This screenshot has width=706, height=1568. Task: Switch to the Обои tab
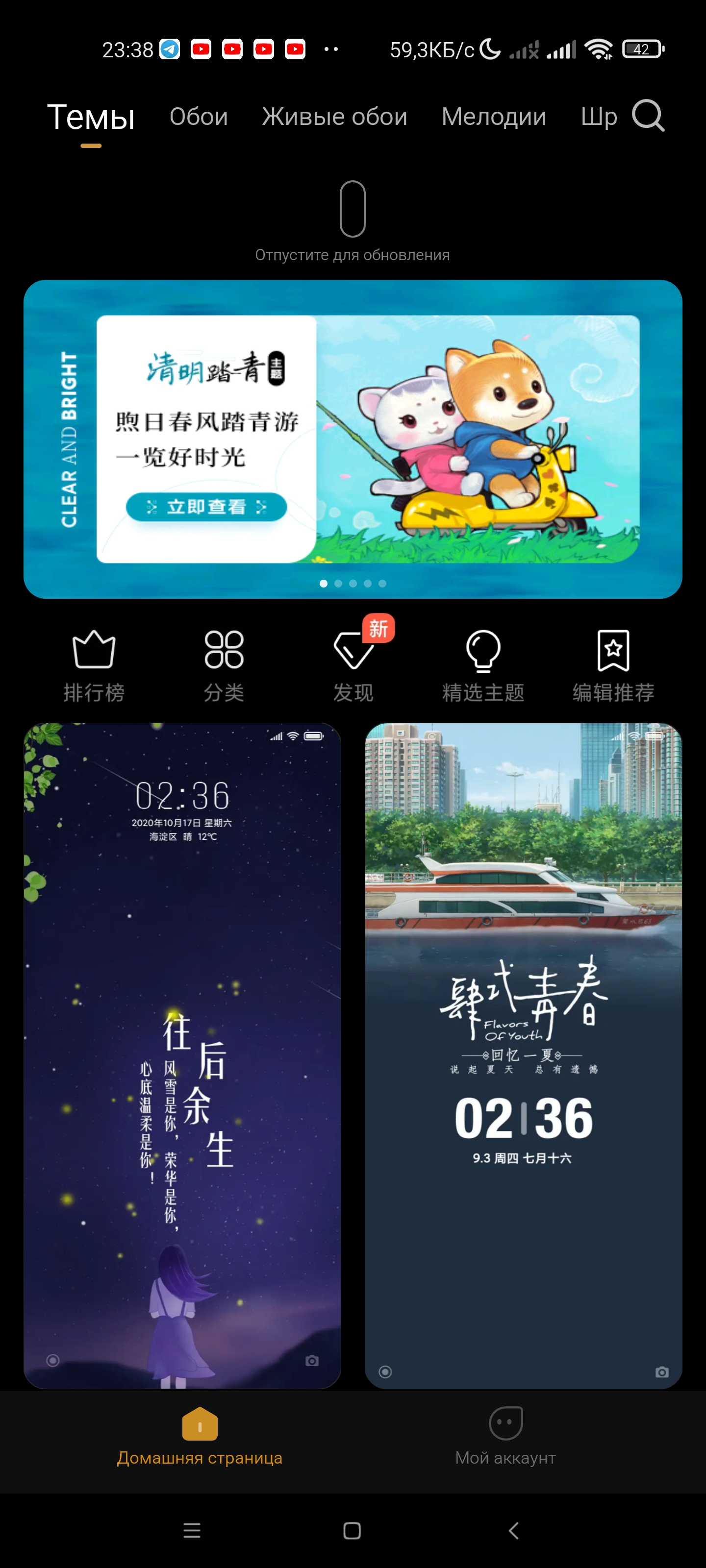[199, 116]
